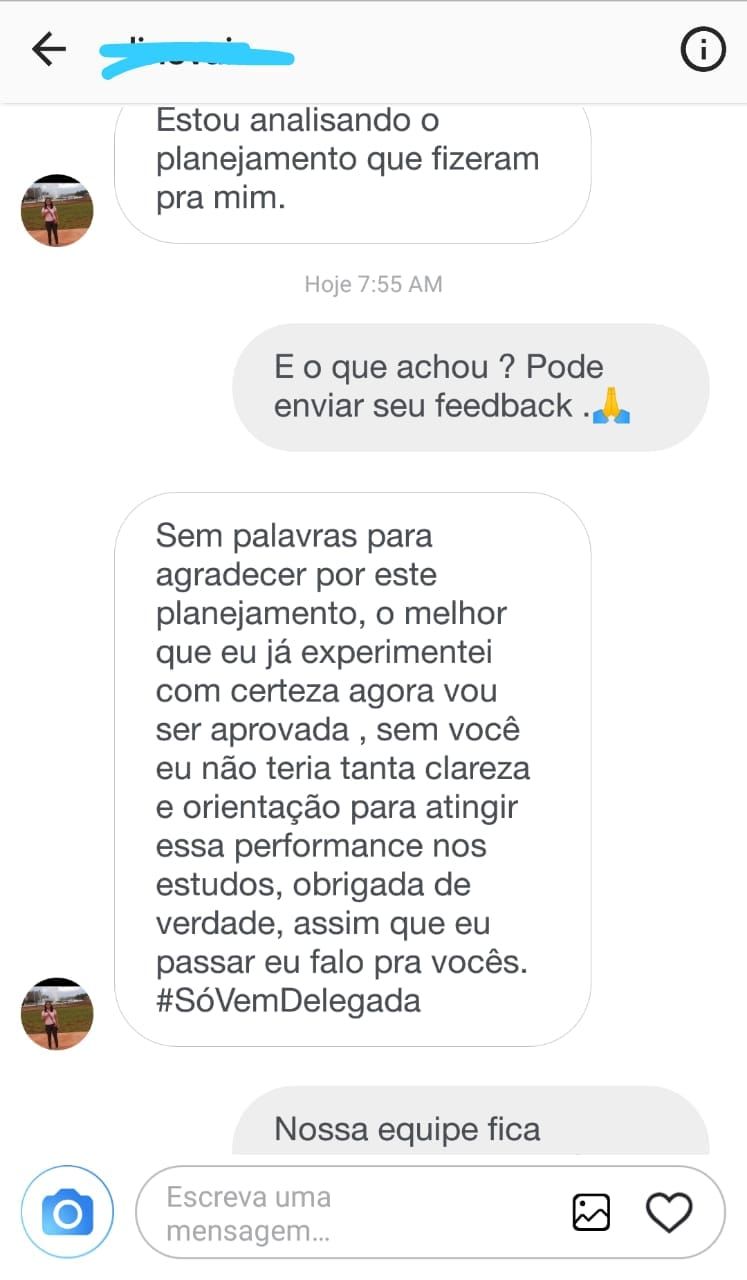This screenshot has width=747, height=1280.
Task: Open the gallery image picker
Action: coord(591,1212)
